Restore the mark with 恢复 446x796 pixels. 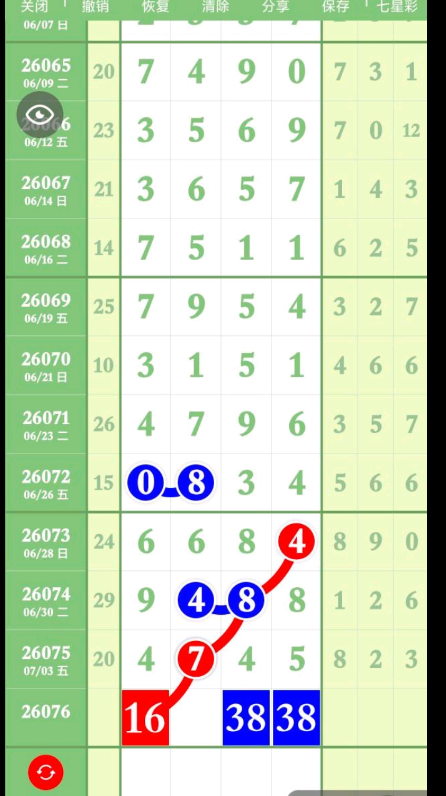tap(155, 7)
